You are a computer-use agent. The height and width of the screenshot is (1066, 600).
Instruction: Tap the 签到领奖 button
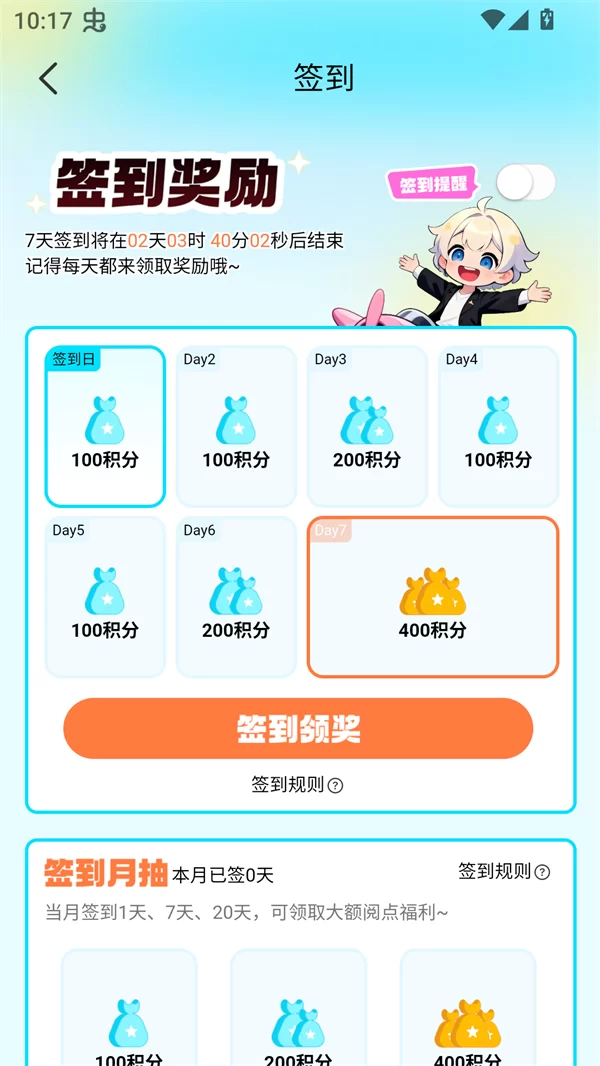pos(298,729)
